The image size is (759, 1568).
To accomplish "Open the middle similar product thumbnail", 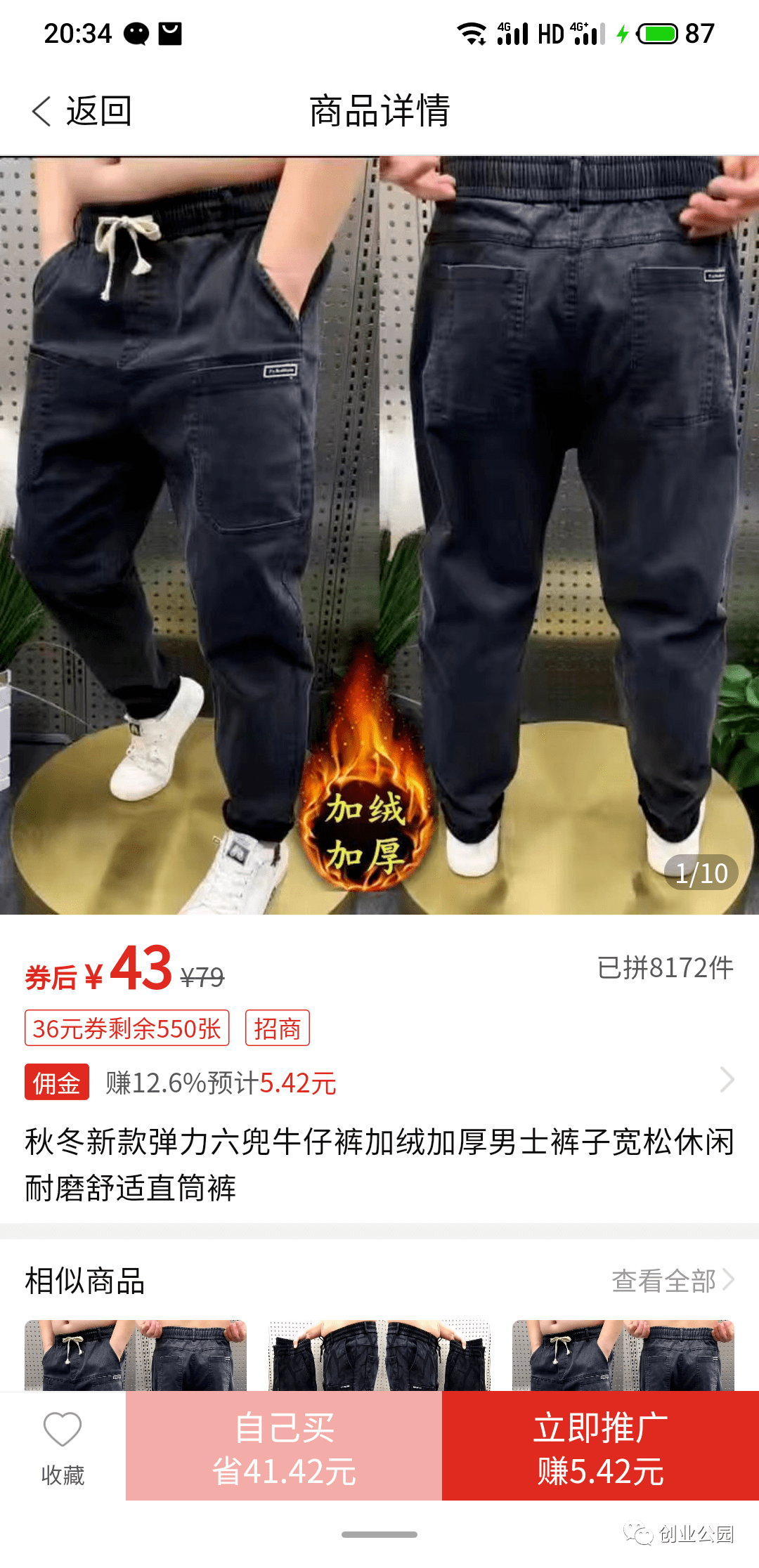I will (379, 1355).
